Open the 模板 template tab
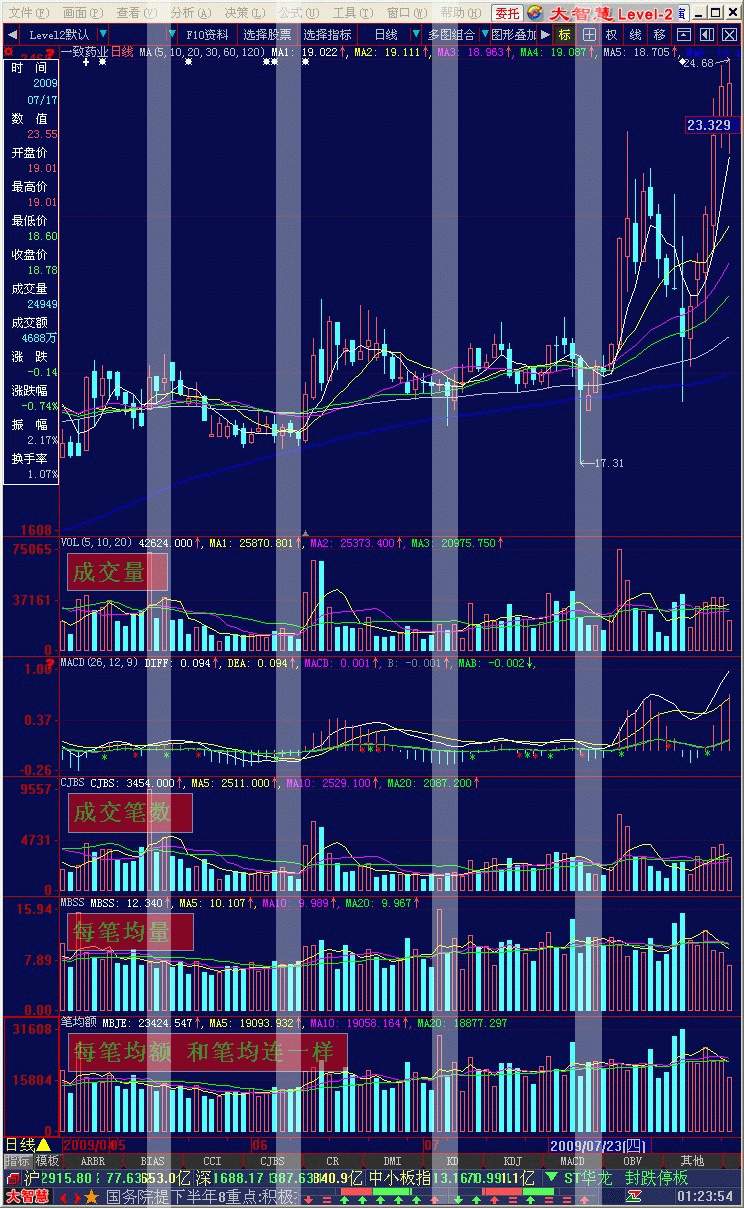The height and width of the screenshot is (1208, 744). [47, 1161]
